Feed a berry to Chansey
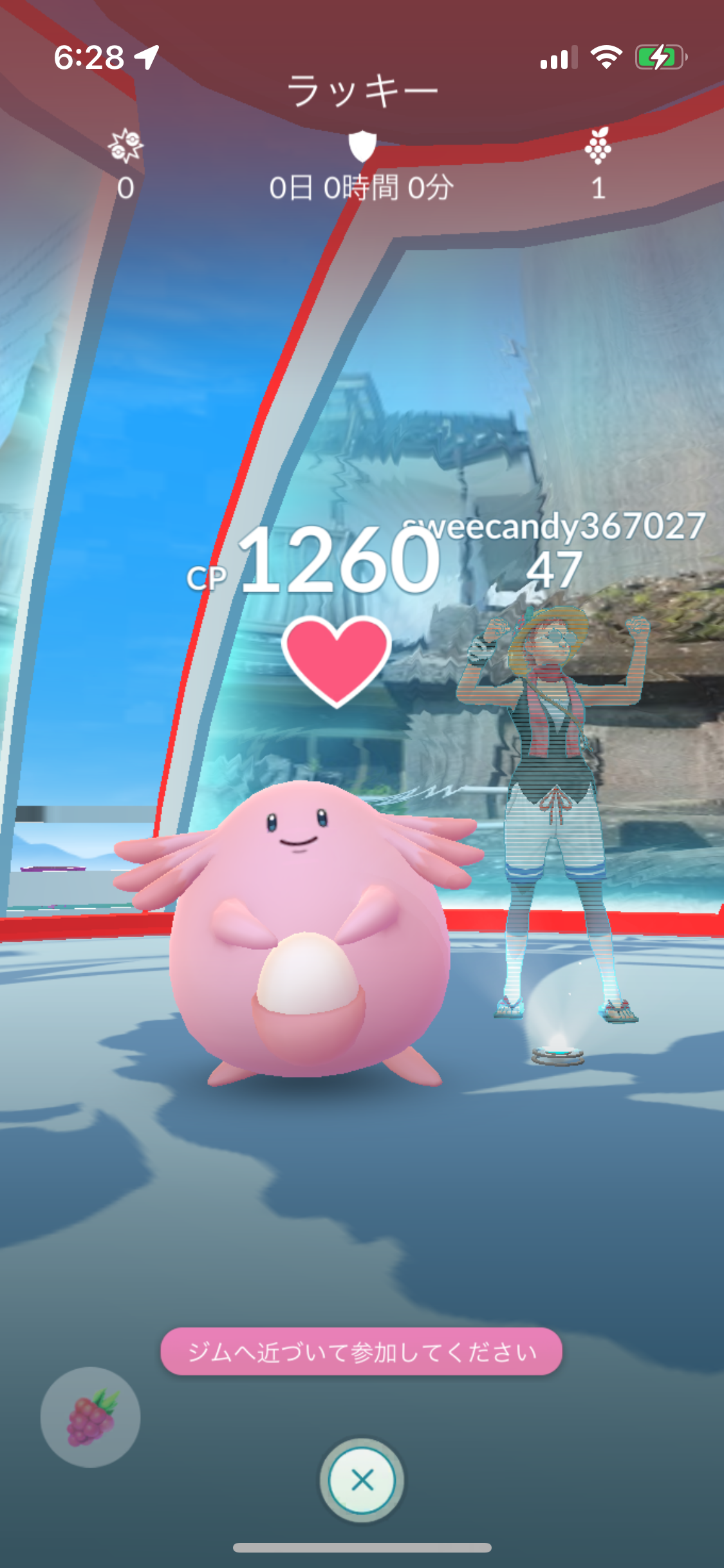724x1568 pixels. point(90,1417)
